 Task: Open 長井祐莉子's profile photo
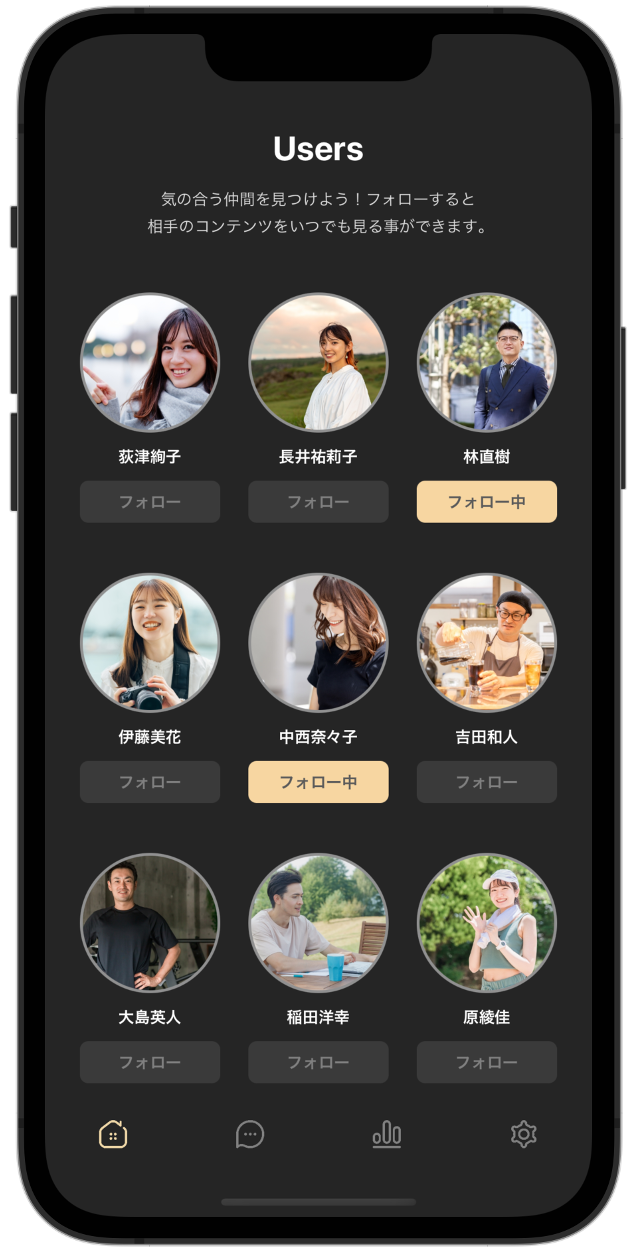[318, 362]
